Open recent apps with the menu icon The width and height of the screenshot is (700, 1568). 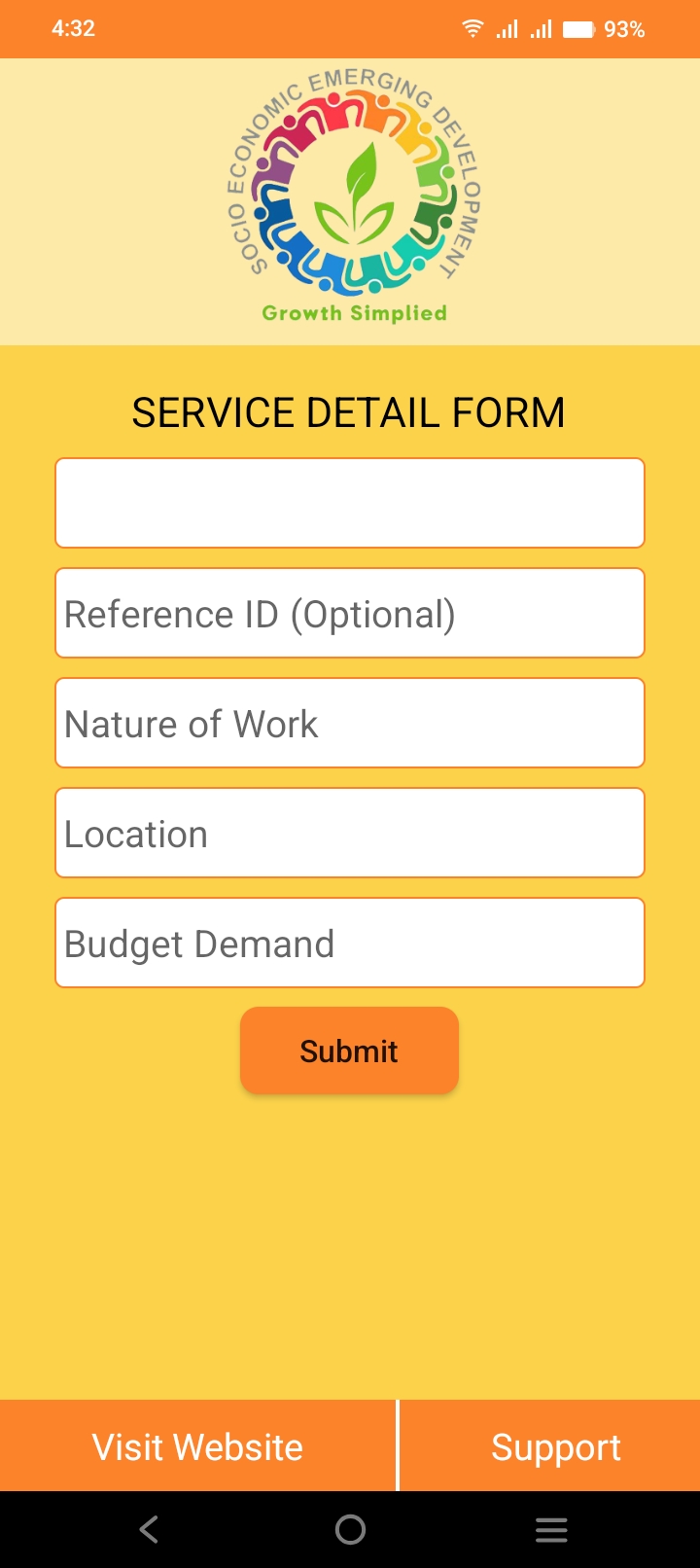pyautogui.click(x=551, y=1528)
